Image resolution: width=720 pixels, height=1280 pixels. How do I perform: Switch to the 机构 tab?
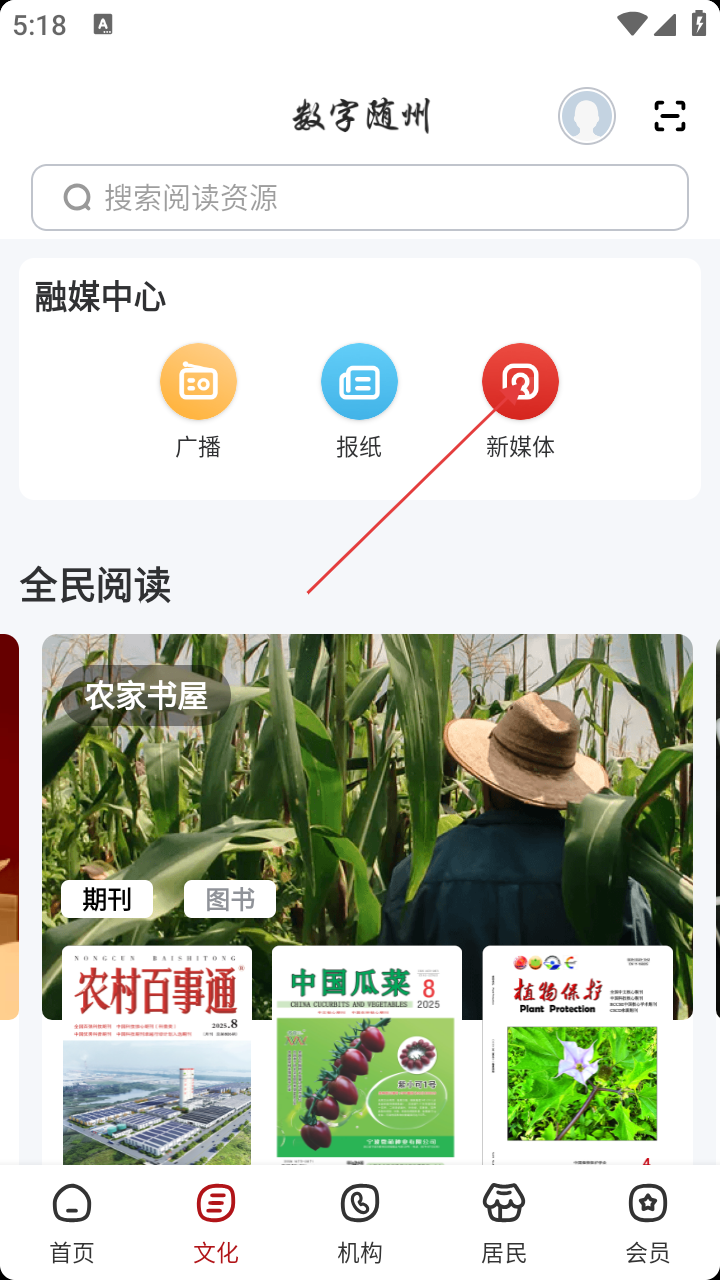click(360, 1222)
